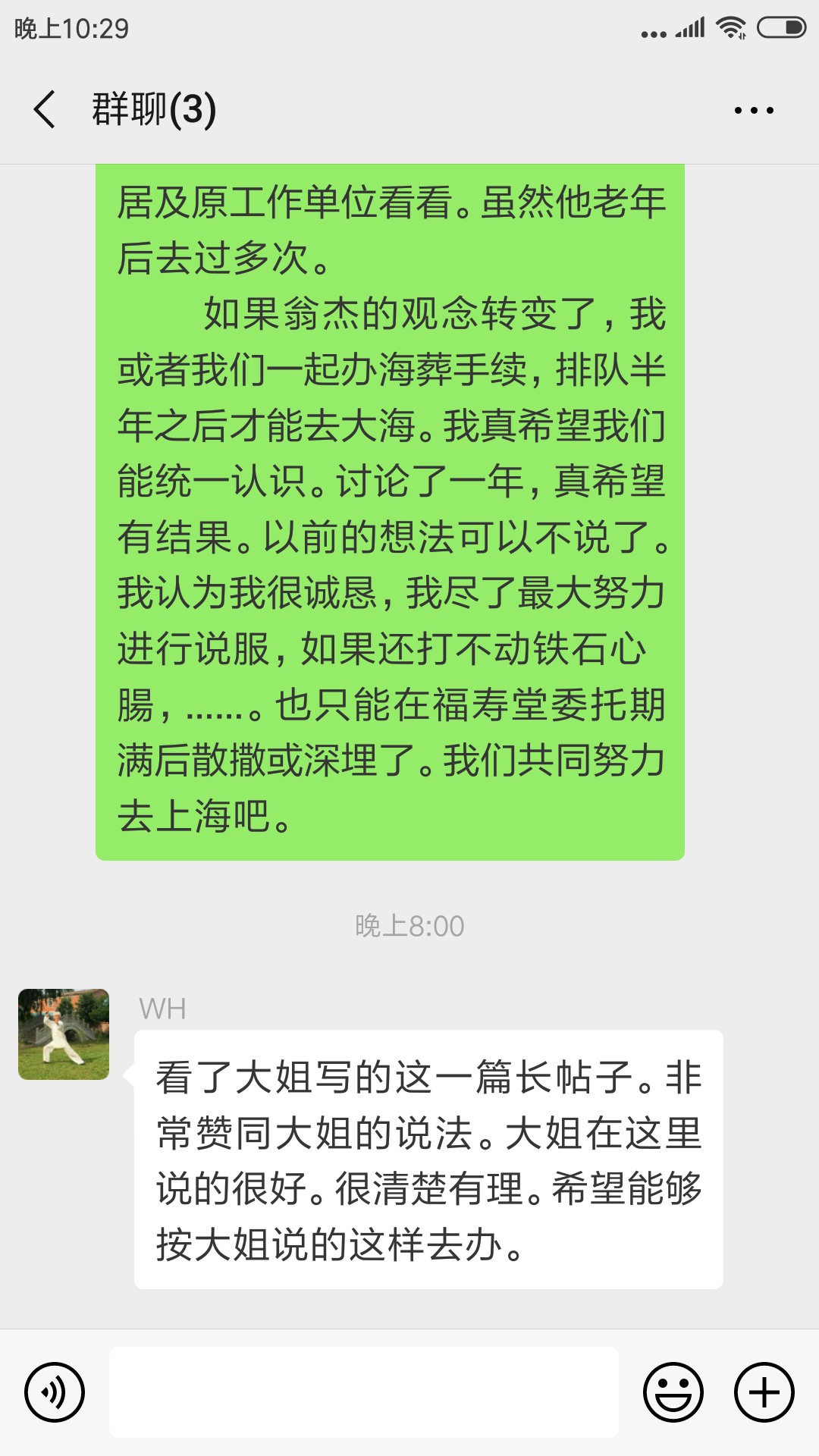Switch to voice message input
This screenshot has height=1456, width=819.
(x=55, y=1392)
